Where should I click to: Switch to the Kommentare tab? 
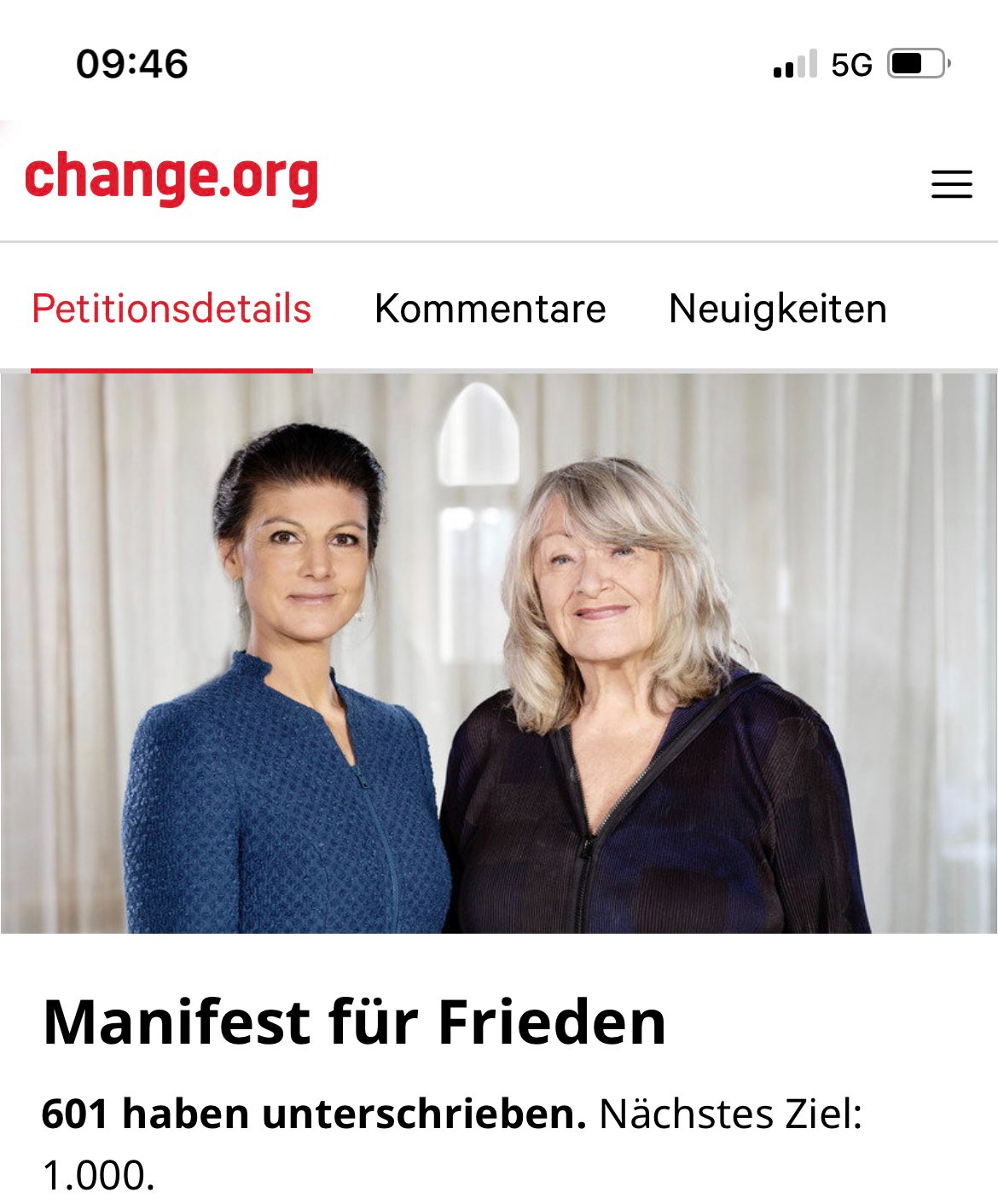pyautogui.click(x=490, y=309)
